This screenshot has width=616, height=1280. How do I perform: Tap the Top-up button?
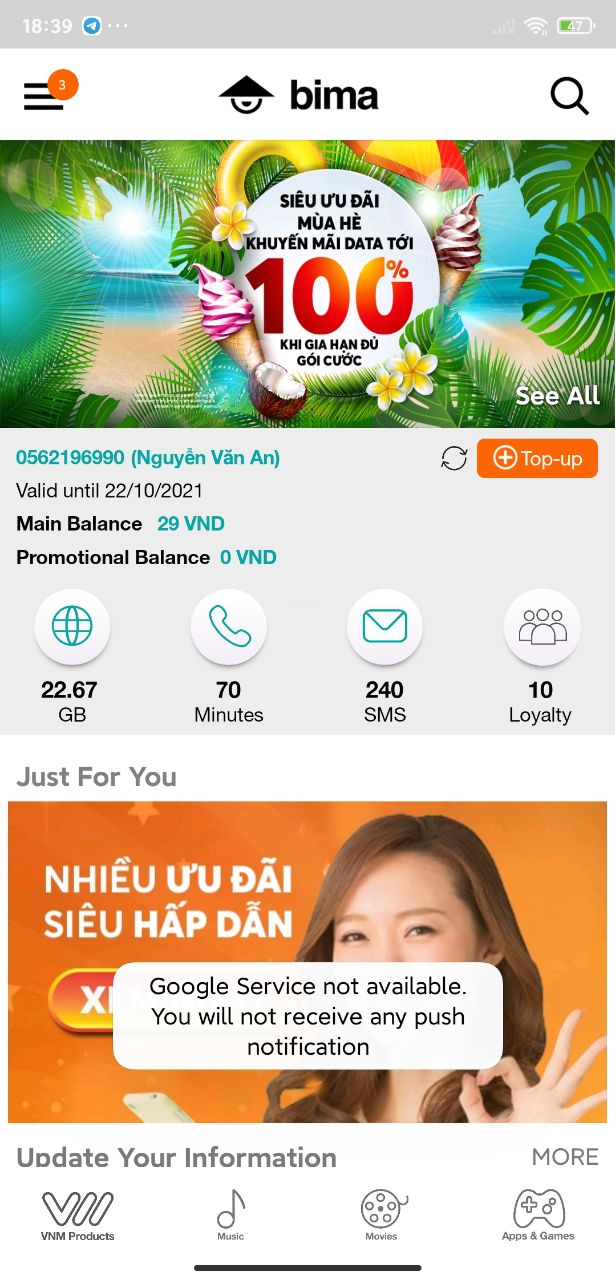[x=537, y=459]
